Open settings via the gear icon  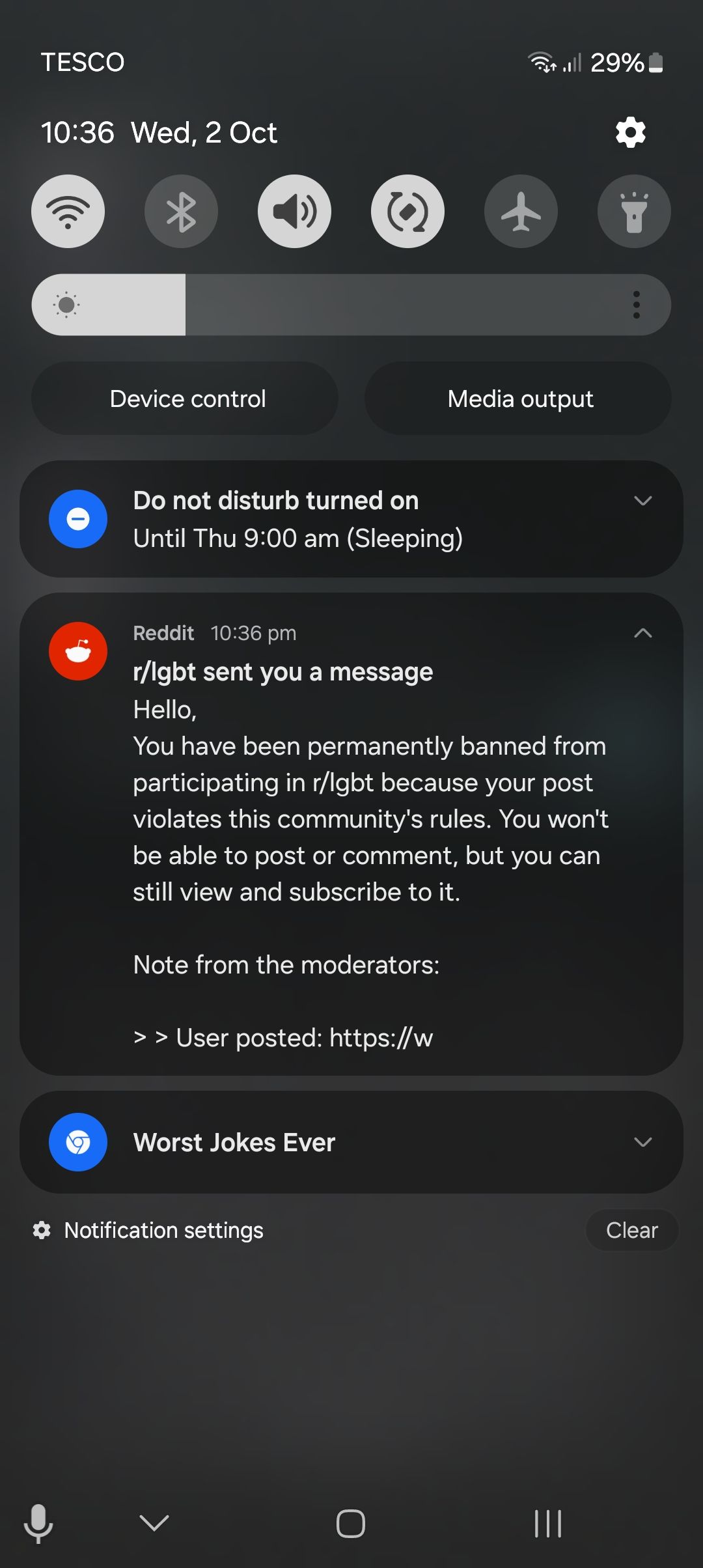click(630, 133)
